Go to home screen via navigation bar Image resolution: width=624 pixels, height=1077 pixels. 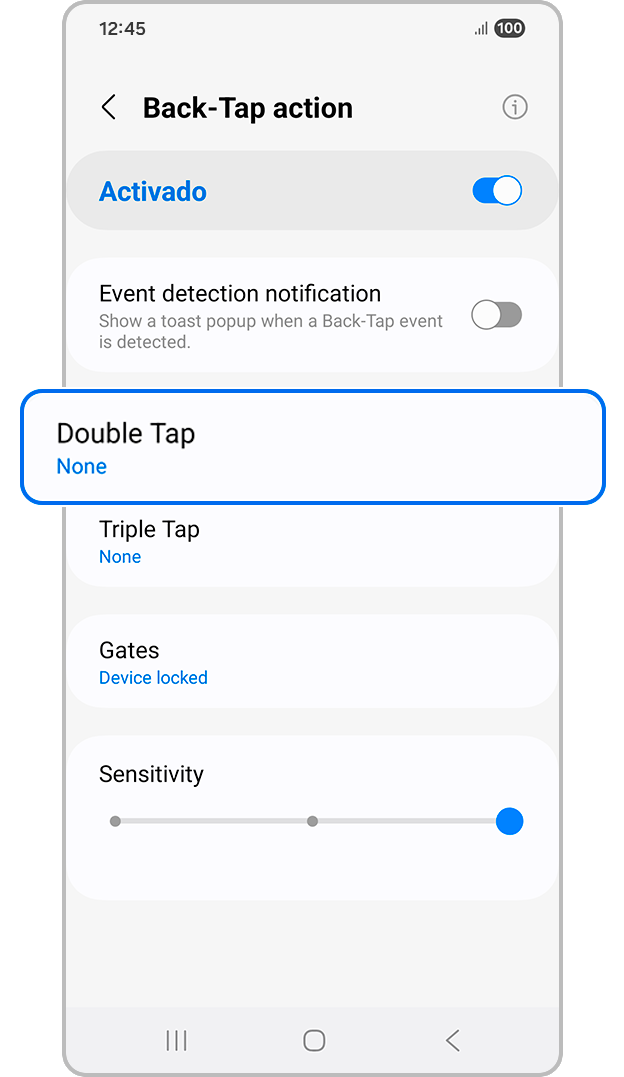coord(314,1041)
